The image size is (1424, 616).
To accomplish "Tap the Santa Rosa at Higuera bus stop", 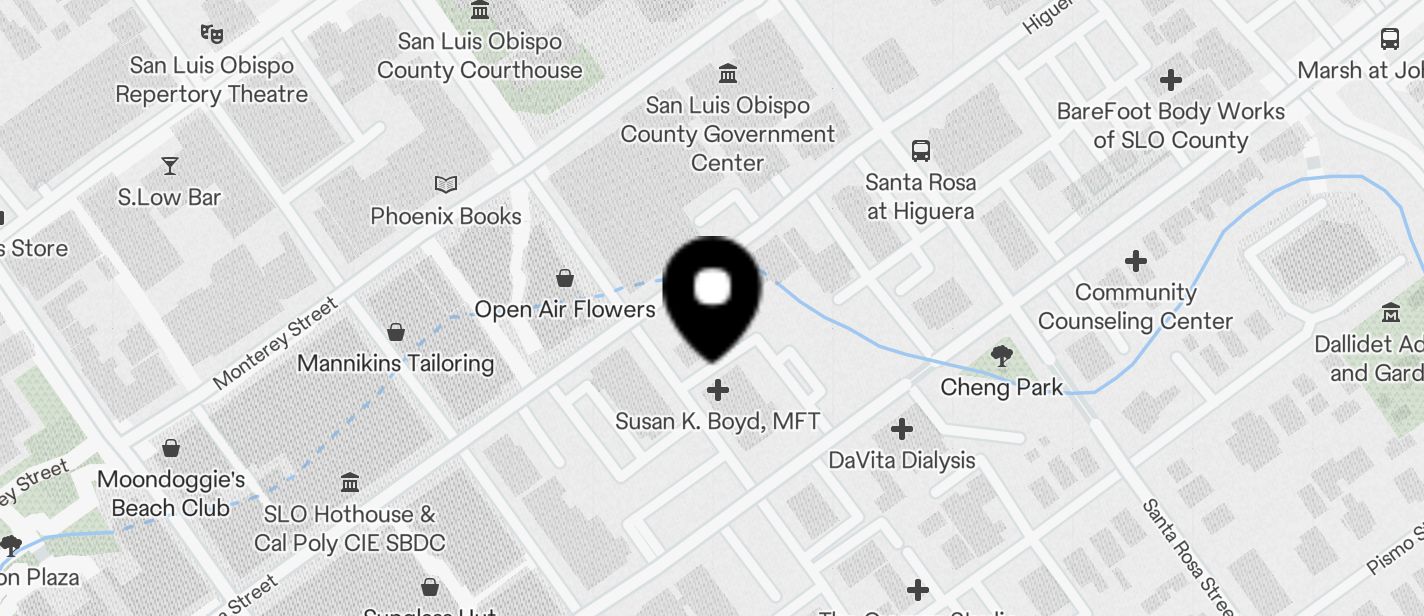I will 921,152.
